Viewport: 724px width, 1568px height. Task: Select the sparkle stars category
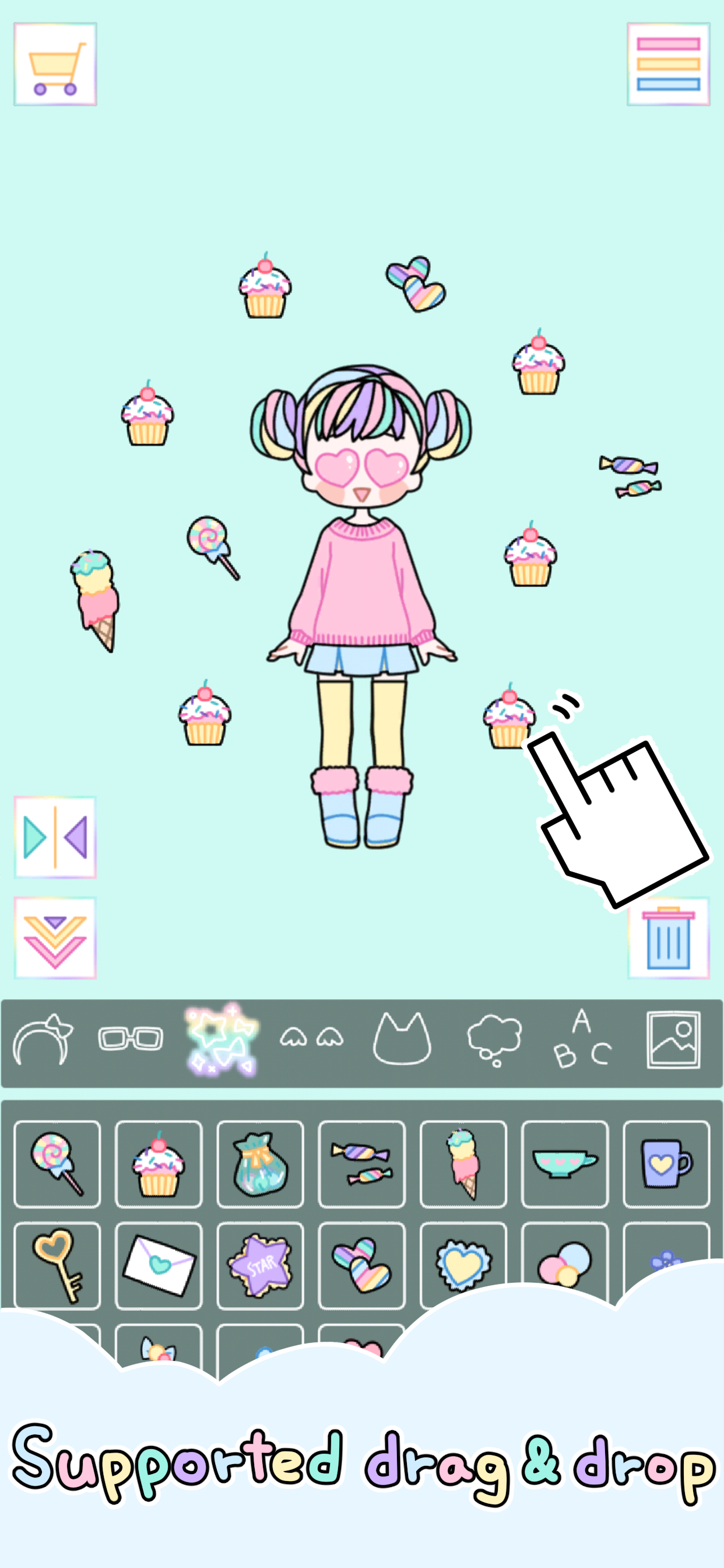[x=221, y=1039]
